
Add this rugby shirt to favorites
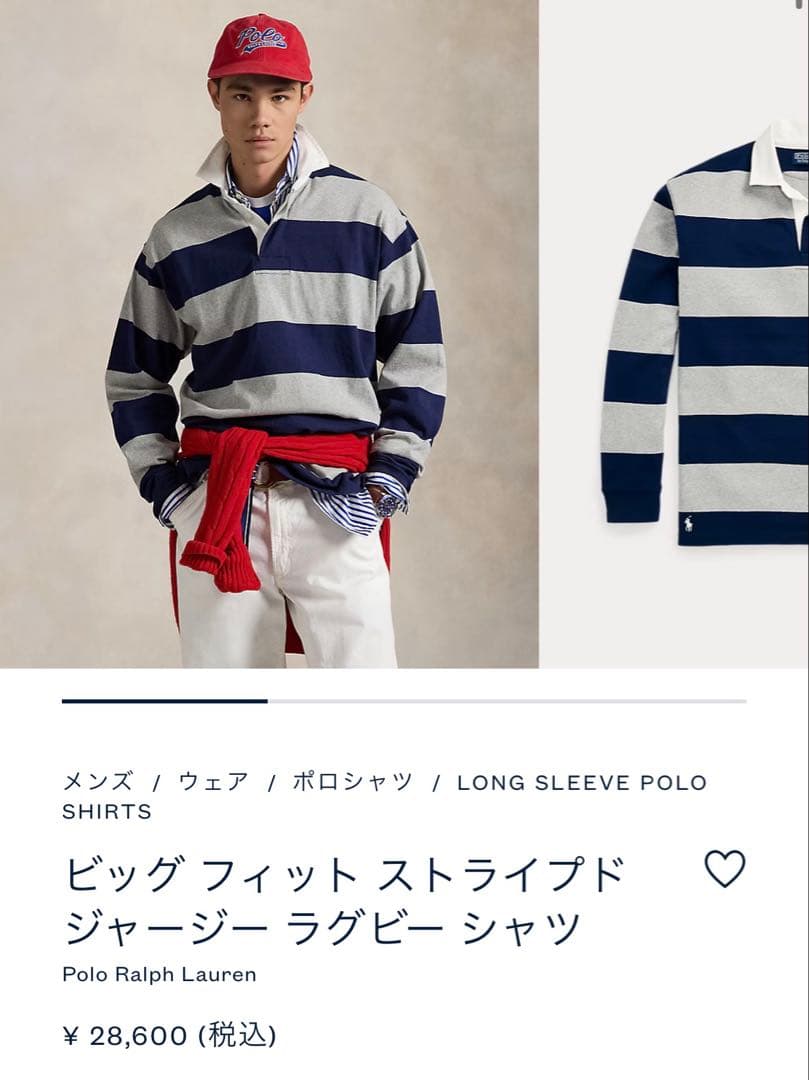pos(725,868)
